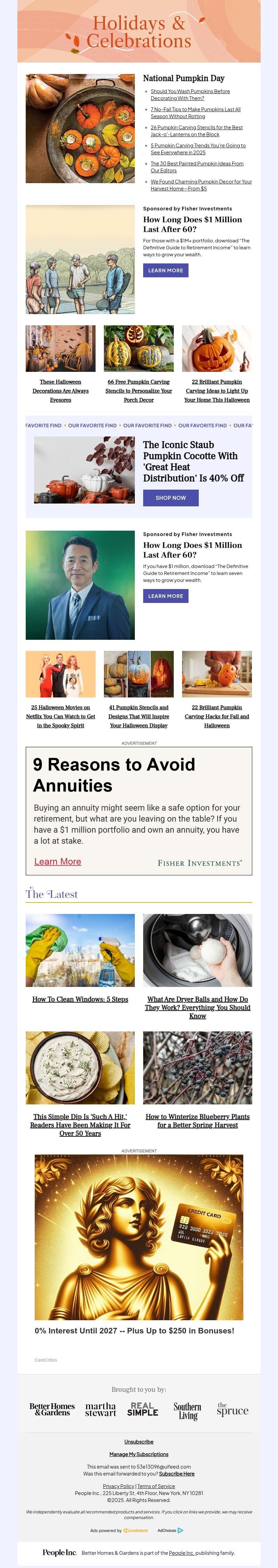This screenshot has height=1568, width=278.
Task: Open Manage My Subscriptions
Action: pos(139,1454)
